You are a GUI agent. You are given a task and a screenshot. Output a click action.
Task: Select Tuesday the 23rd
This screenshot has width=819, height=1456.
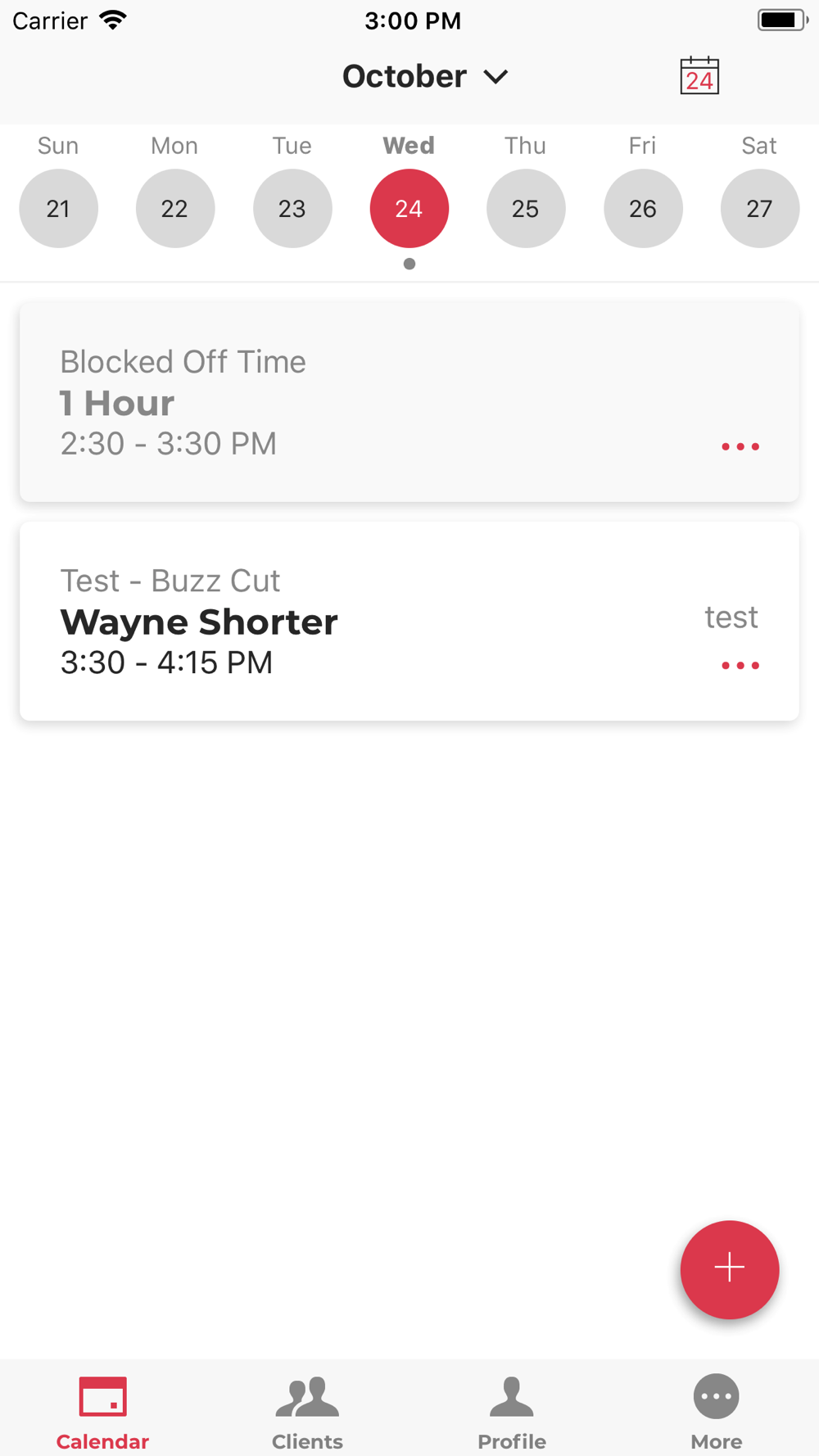[x=292, y=208]
